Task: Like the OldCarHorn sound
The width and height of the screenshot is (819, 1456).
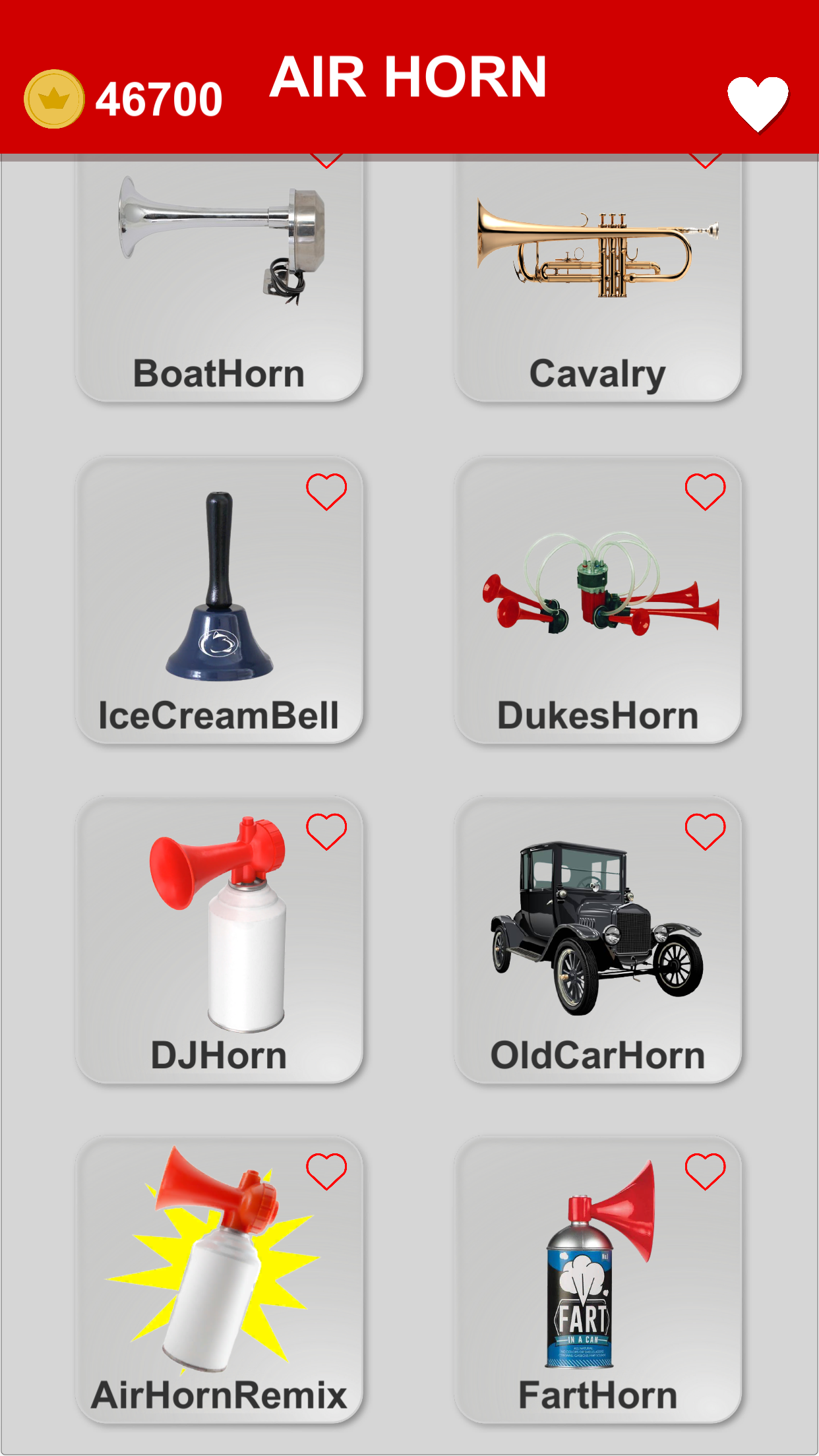Action: [705, 831]
